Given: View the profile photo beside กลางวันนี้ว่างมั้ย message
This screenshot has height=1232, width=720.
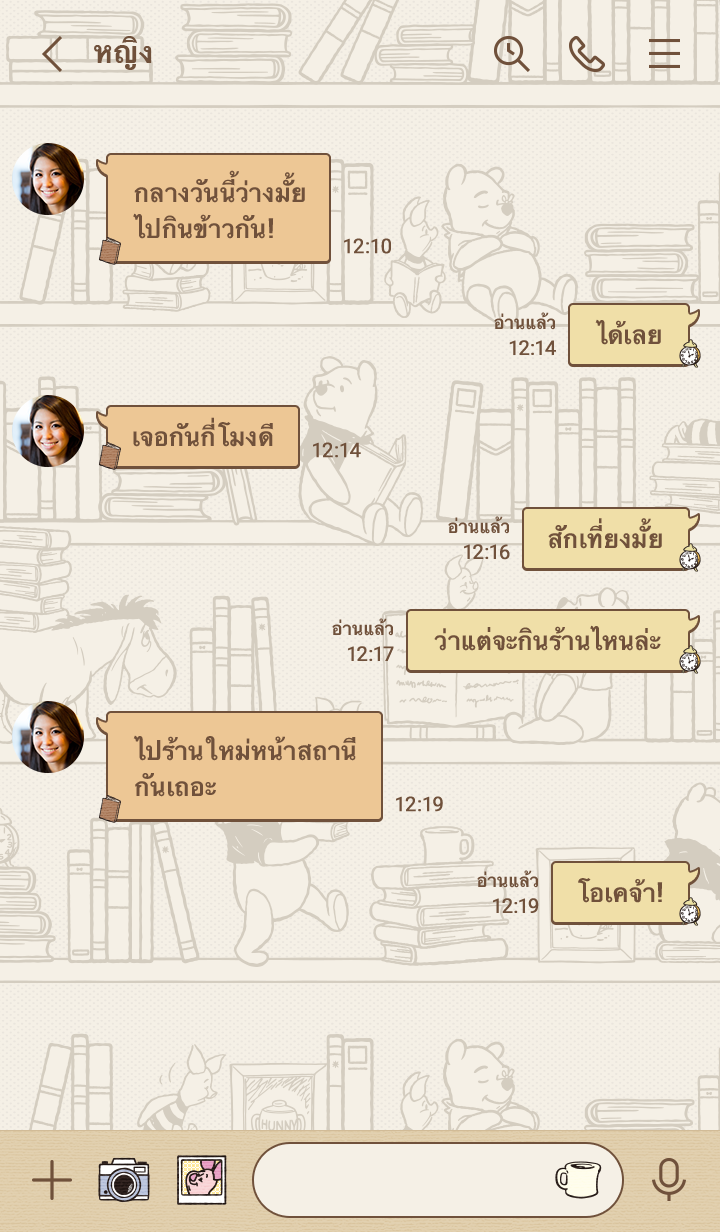Looking at the screenshot, I should tap(48, 179).
